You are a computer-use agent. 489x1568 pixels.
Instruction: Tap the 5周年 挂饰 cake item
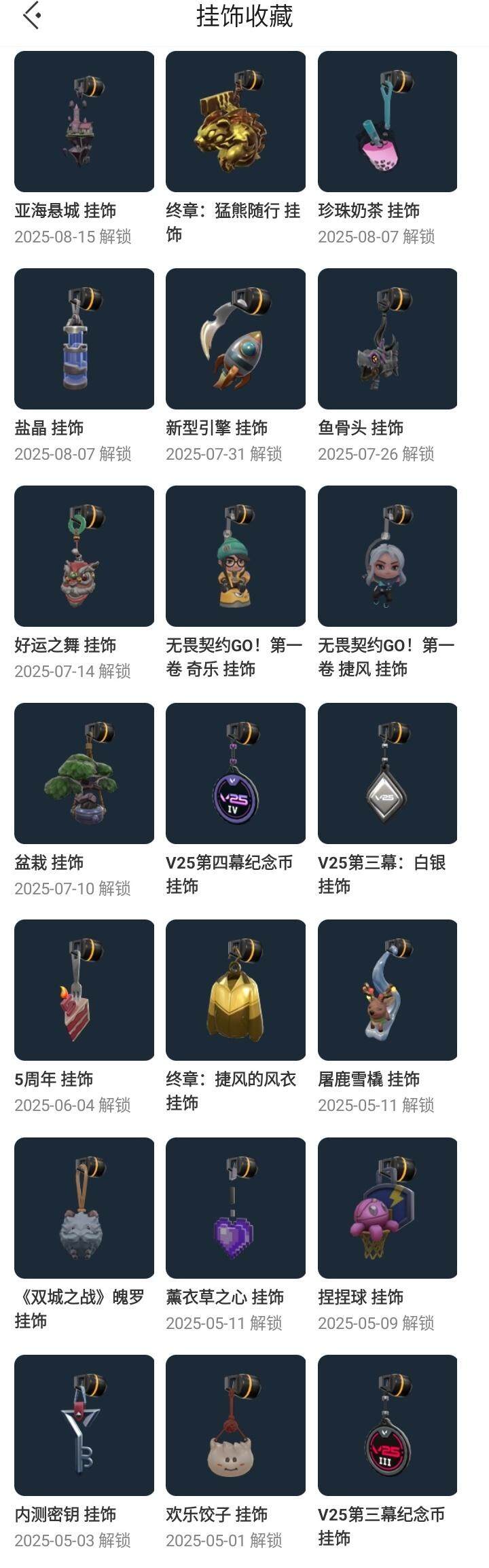pyautogui.click(x=84, y=990)
